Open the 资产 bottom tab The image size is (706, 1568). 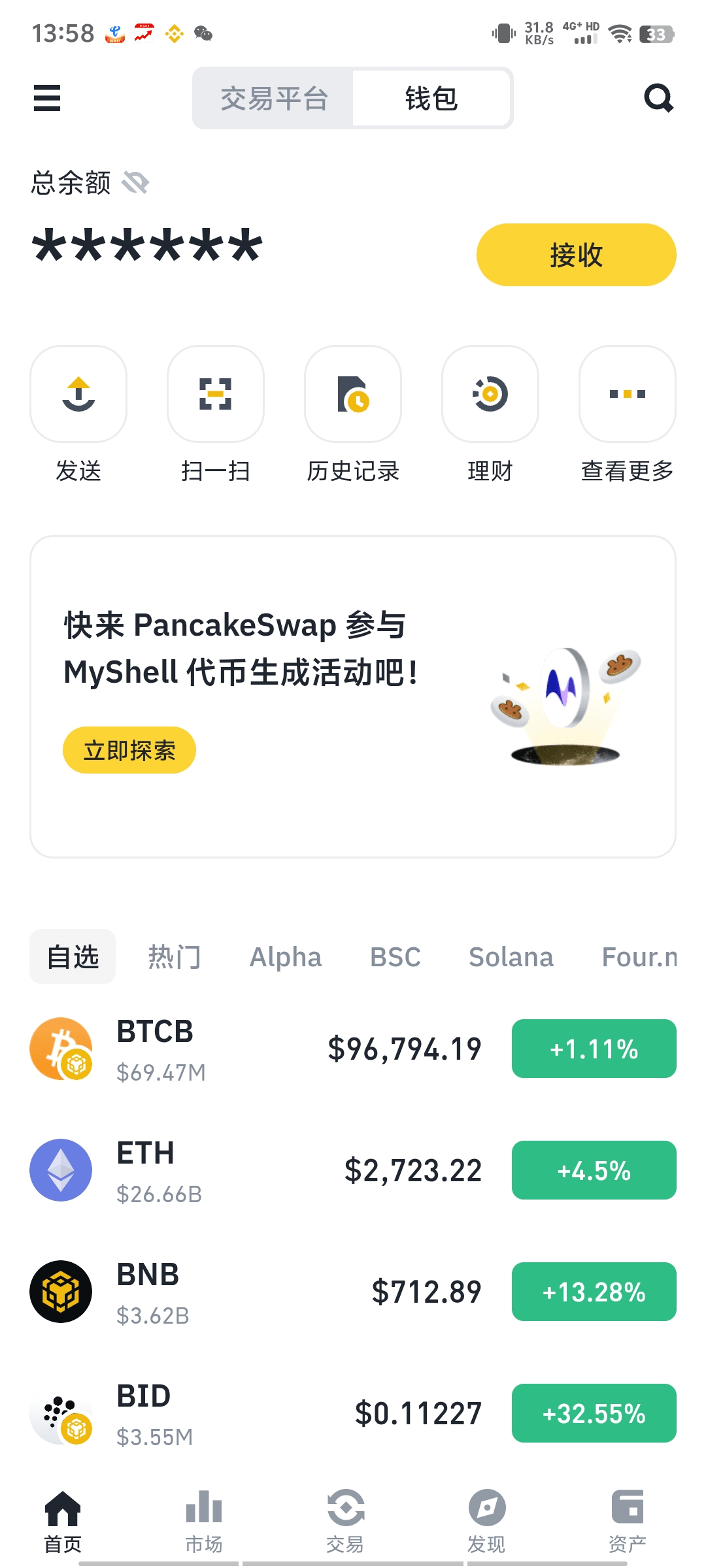[627, 1521]
